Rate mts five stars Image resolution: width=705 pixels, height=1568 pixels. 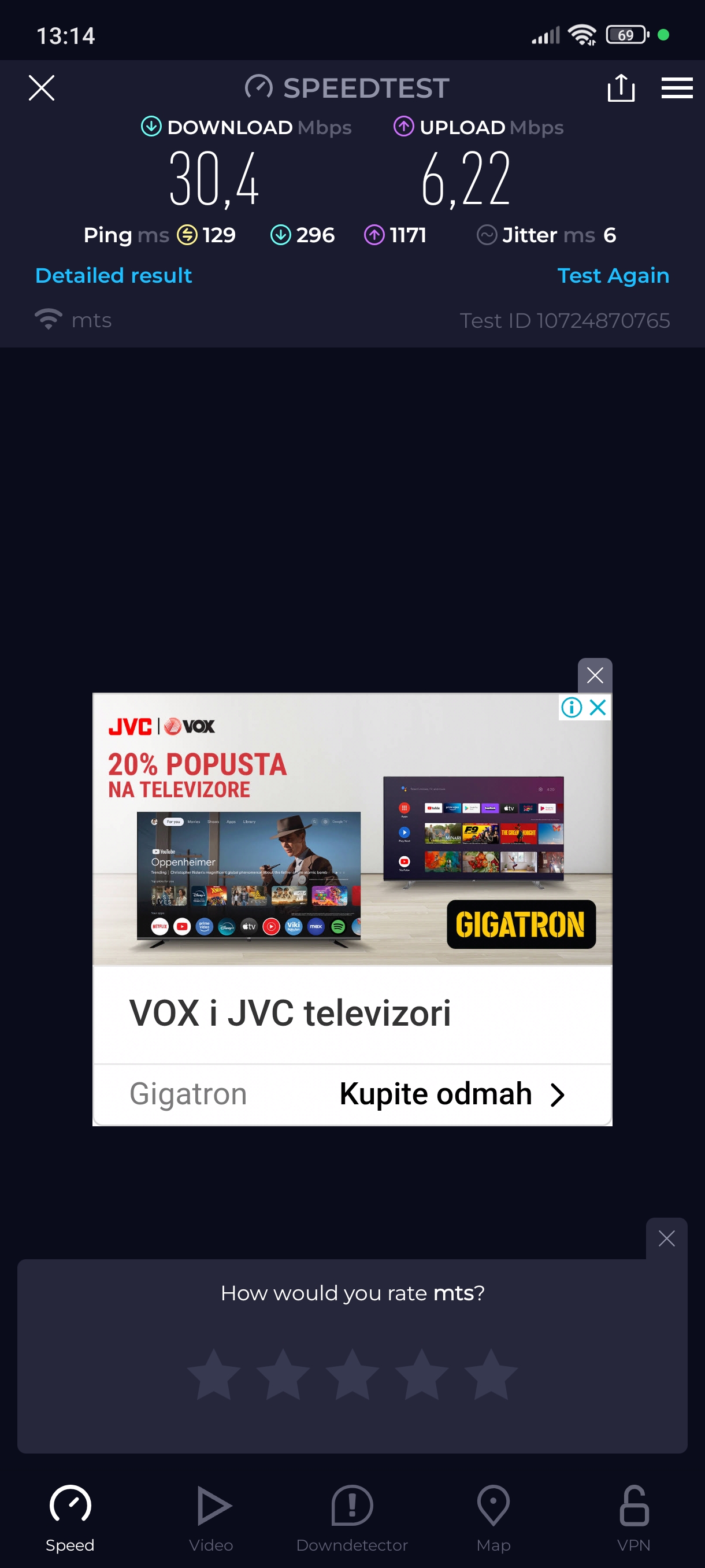click(490, 1374)
